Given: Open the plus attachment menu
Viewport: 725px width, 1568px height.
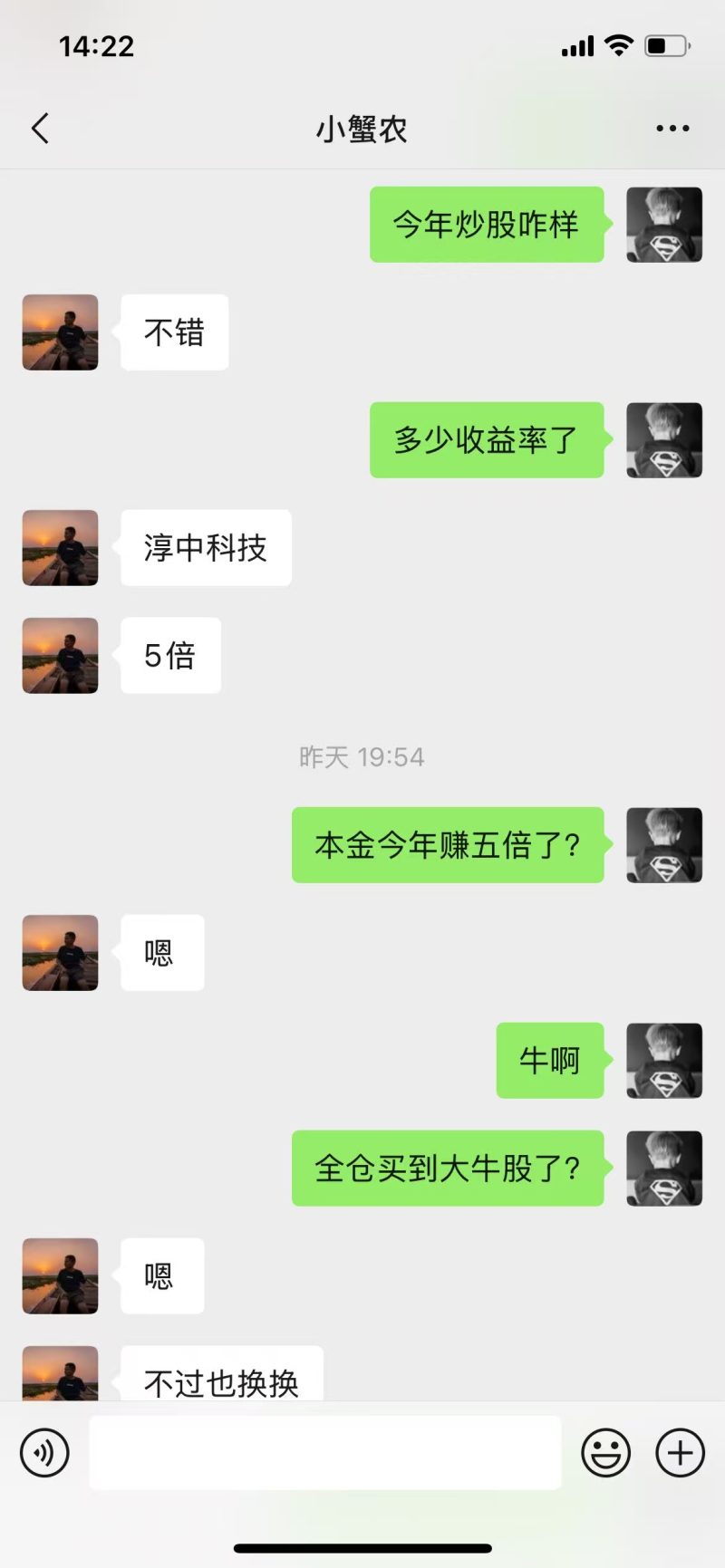Looking at the screenshot, I should (680, 1453).
